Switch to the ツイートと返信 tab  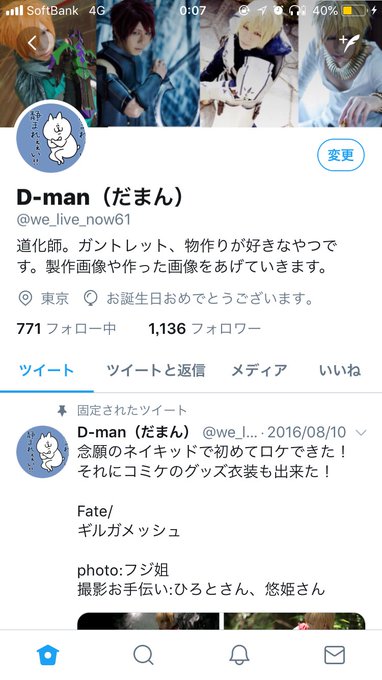click(x=156, y=370)
